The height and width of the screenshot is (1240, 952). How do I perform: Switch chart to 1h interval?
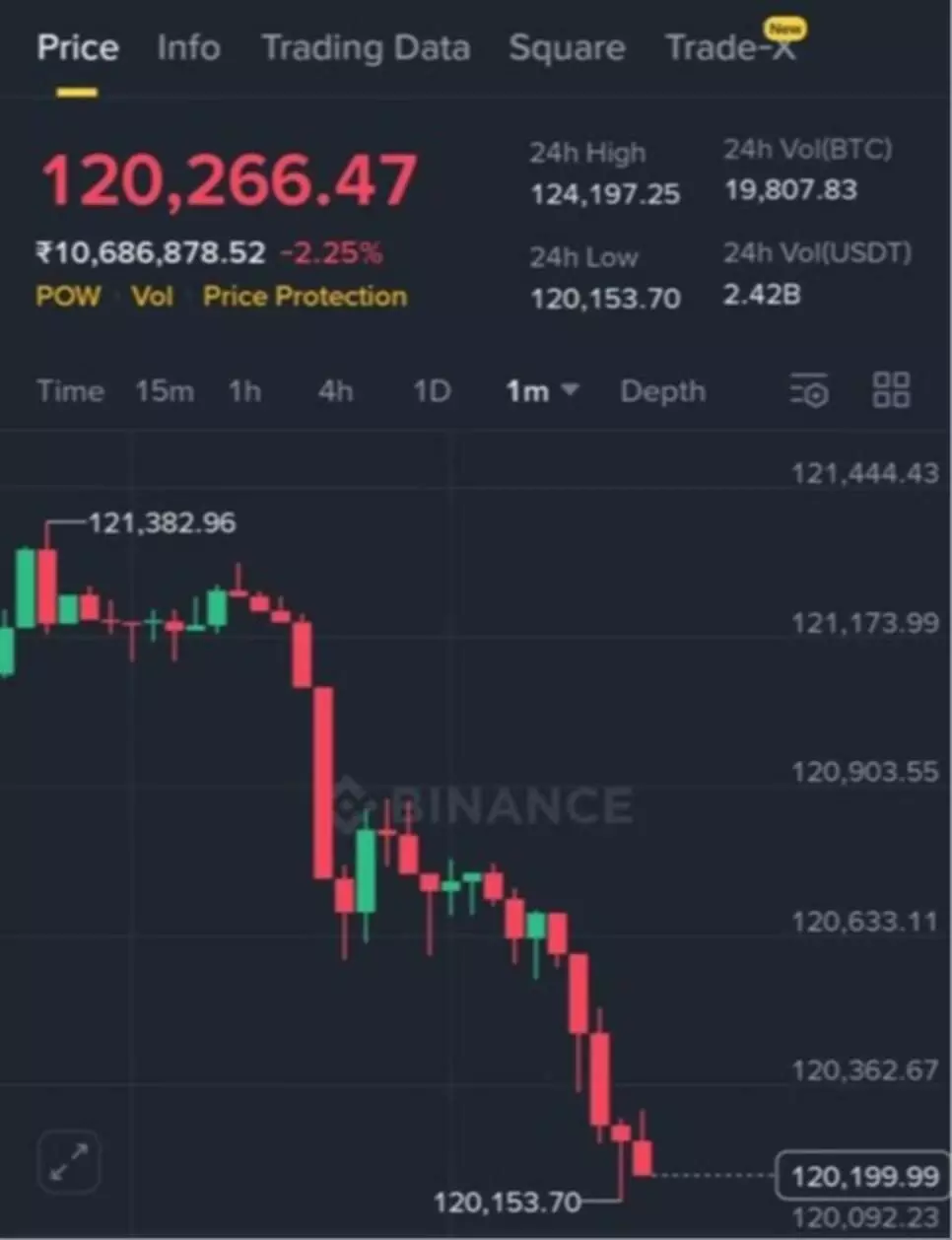click(x=244, y=391)
